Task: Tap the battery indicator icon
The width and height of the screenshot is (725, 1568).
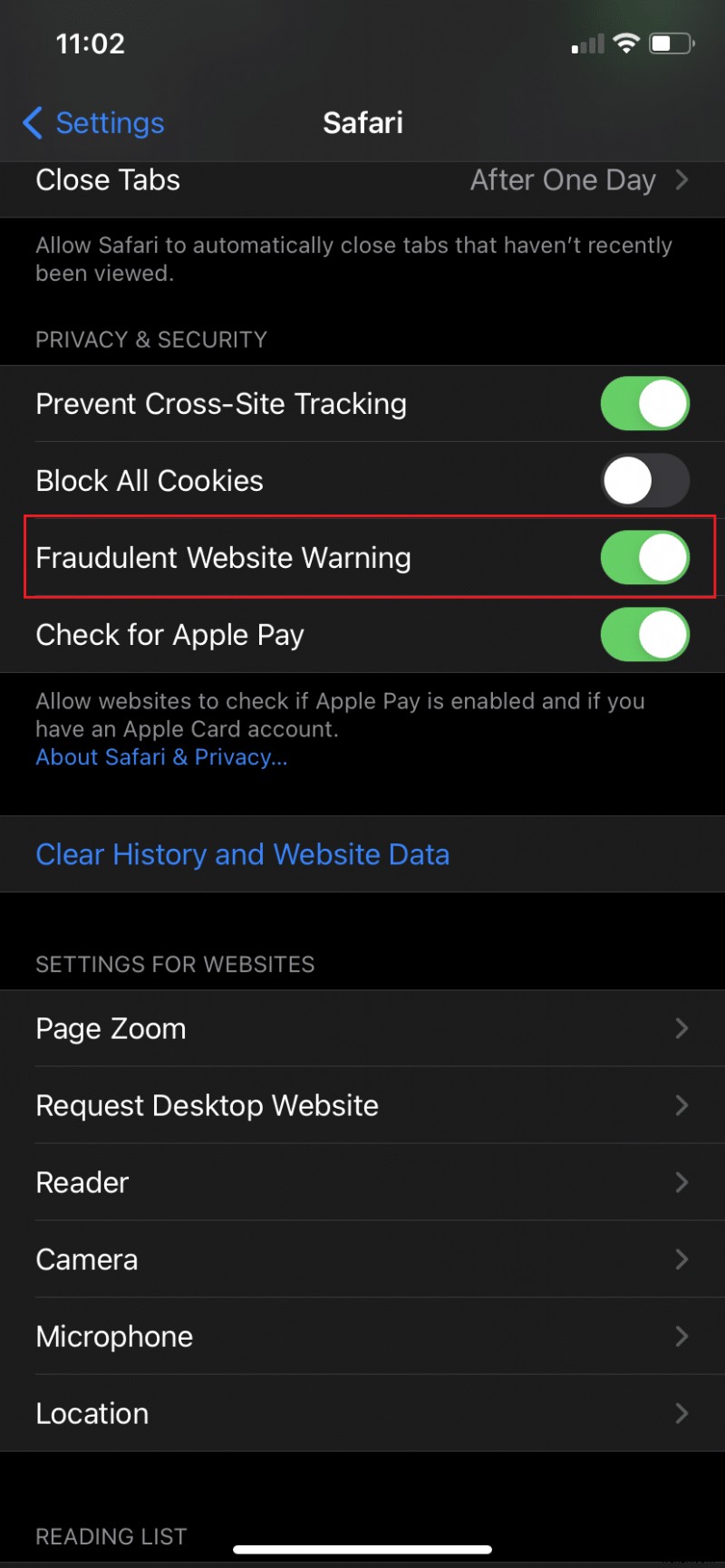Action: 672,42
